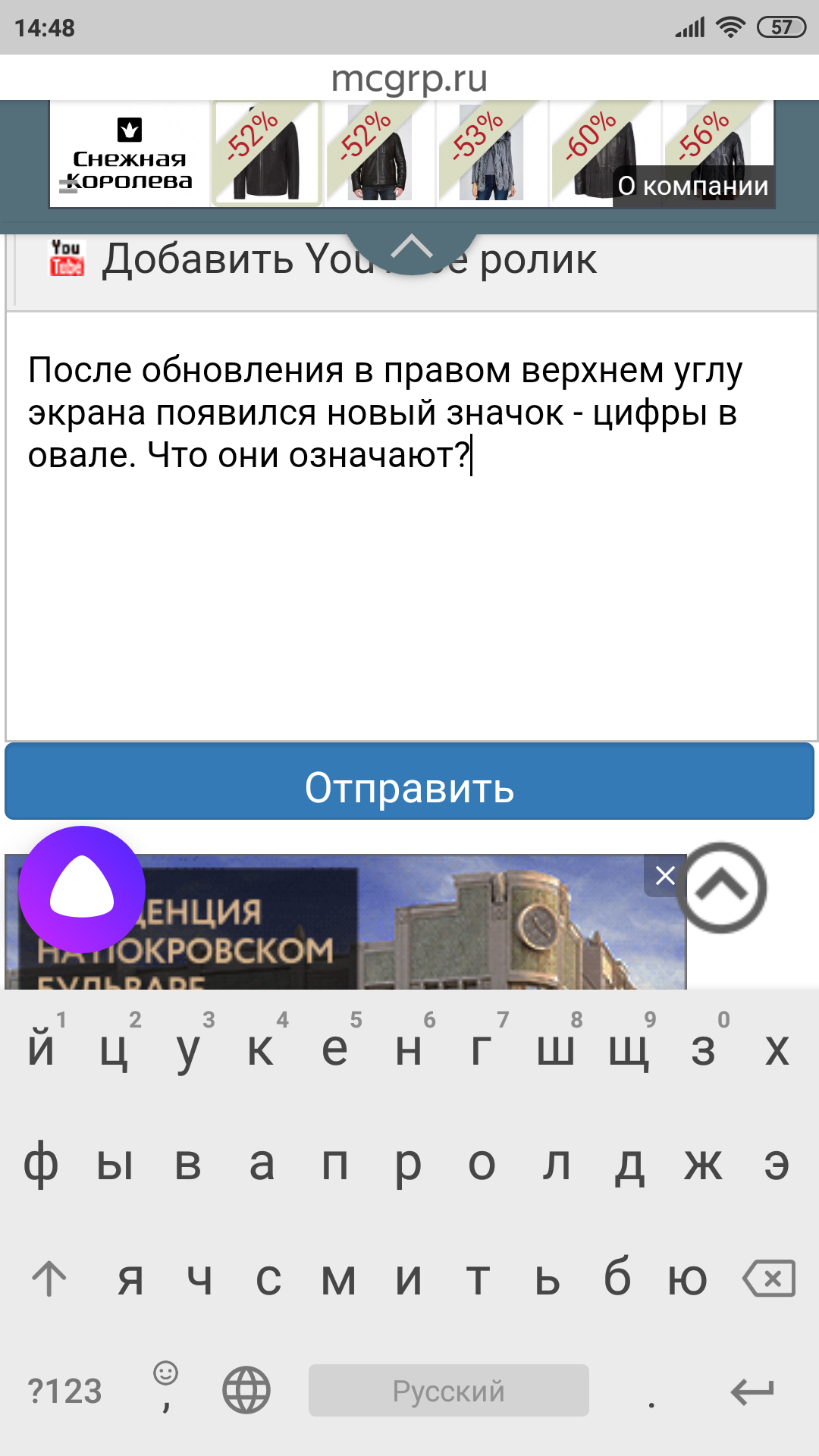Open the Добавить YouTube ролик option
Screen dimensions: 819x1456
pos(324,260)
